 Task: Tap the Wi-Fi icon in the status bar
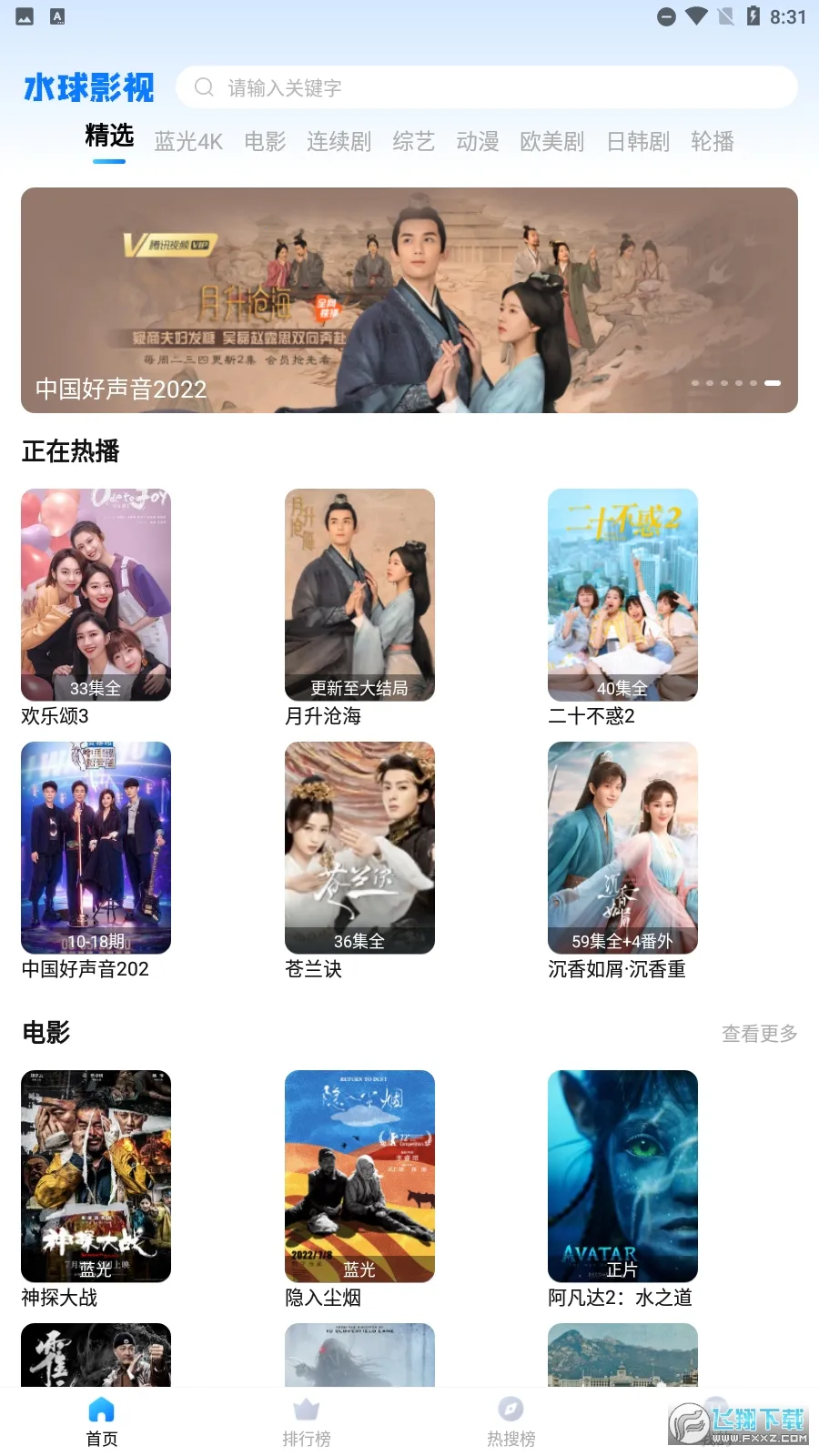[x=695, y=15]
